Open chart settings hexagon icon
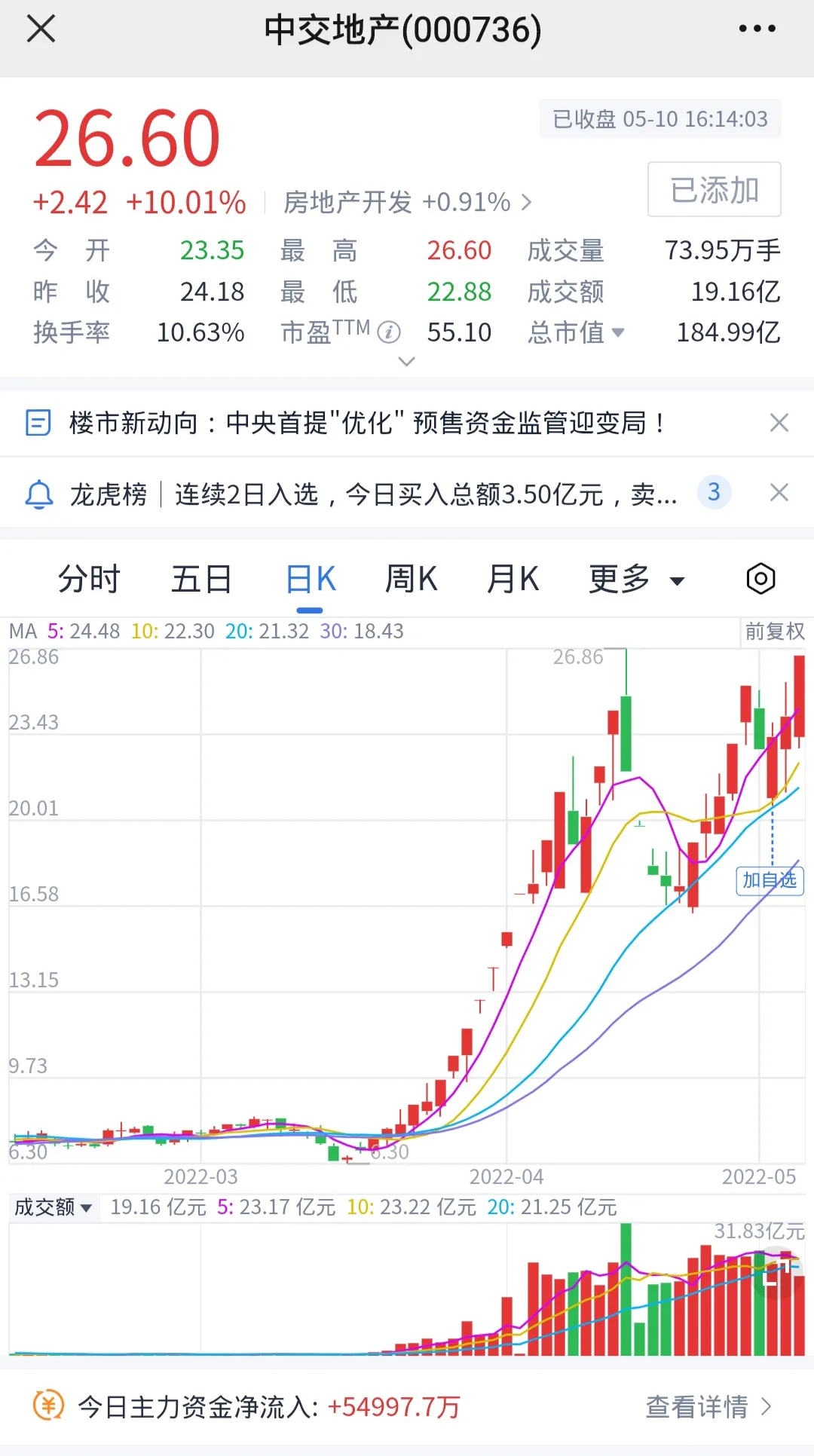Screen dimensions: 814x1456 coord(760,579)
